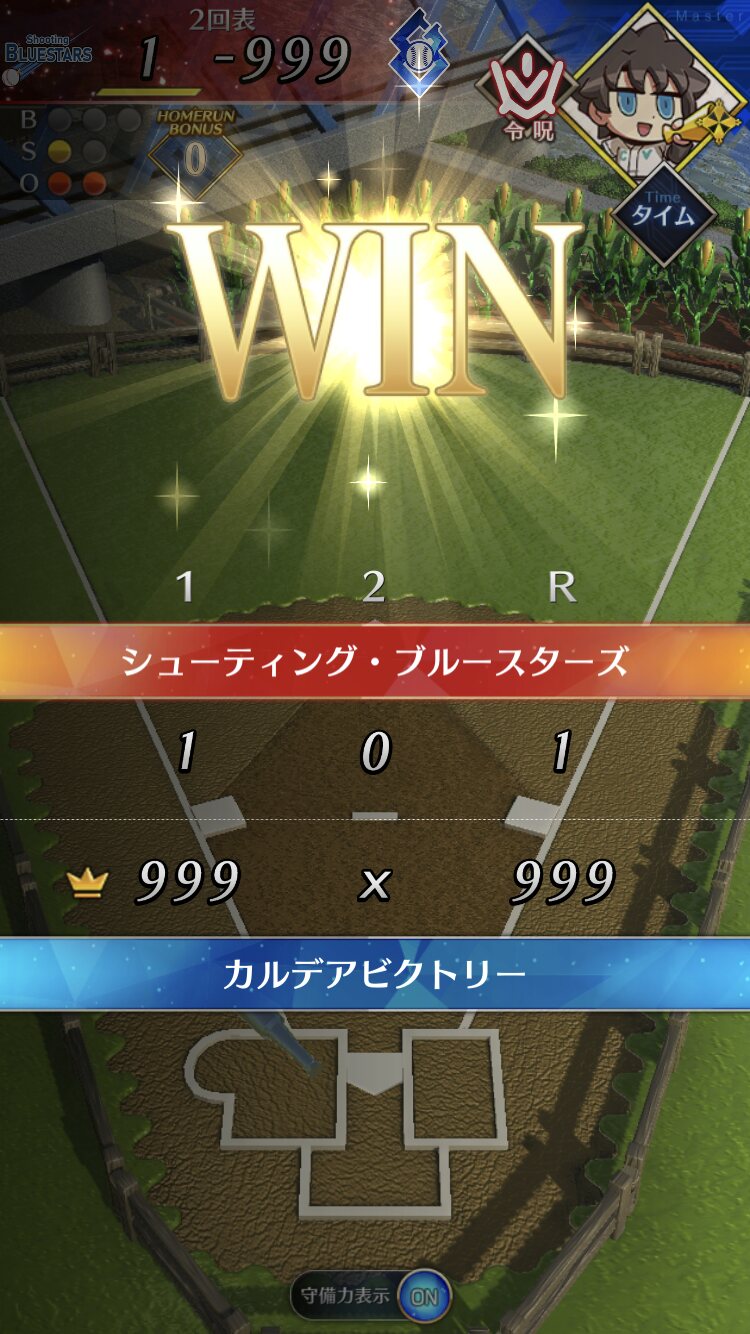This screenshot has width=750, height=1334.
Task: Tap the blue baseball crystal icon
Action: (421, 51)
